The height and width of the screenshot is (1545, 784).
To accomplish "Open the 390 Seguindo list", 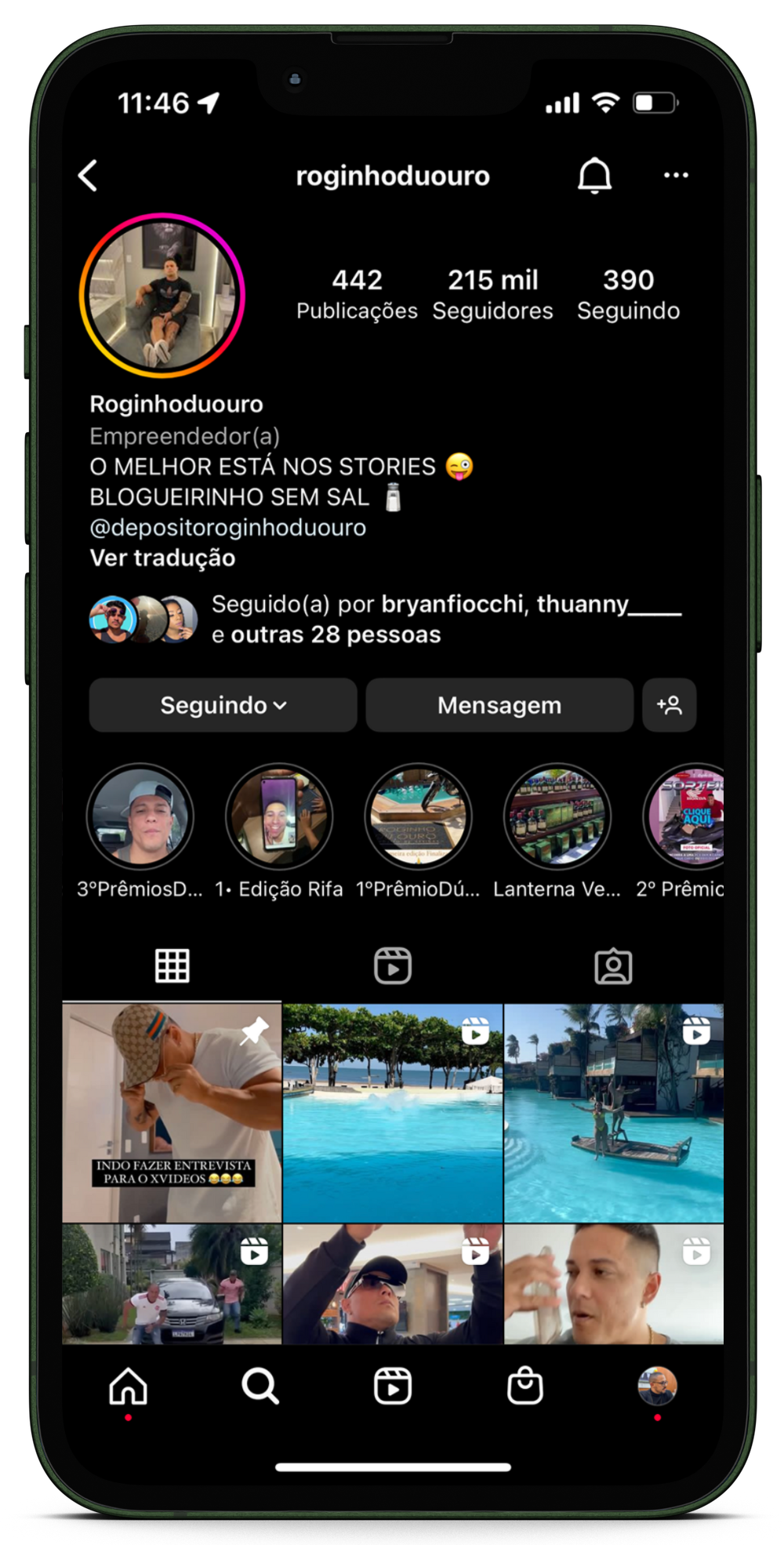I will (x=628, y=294).
